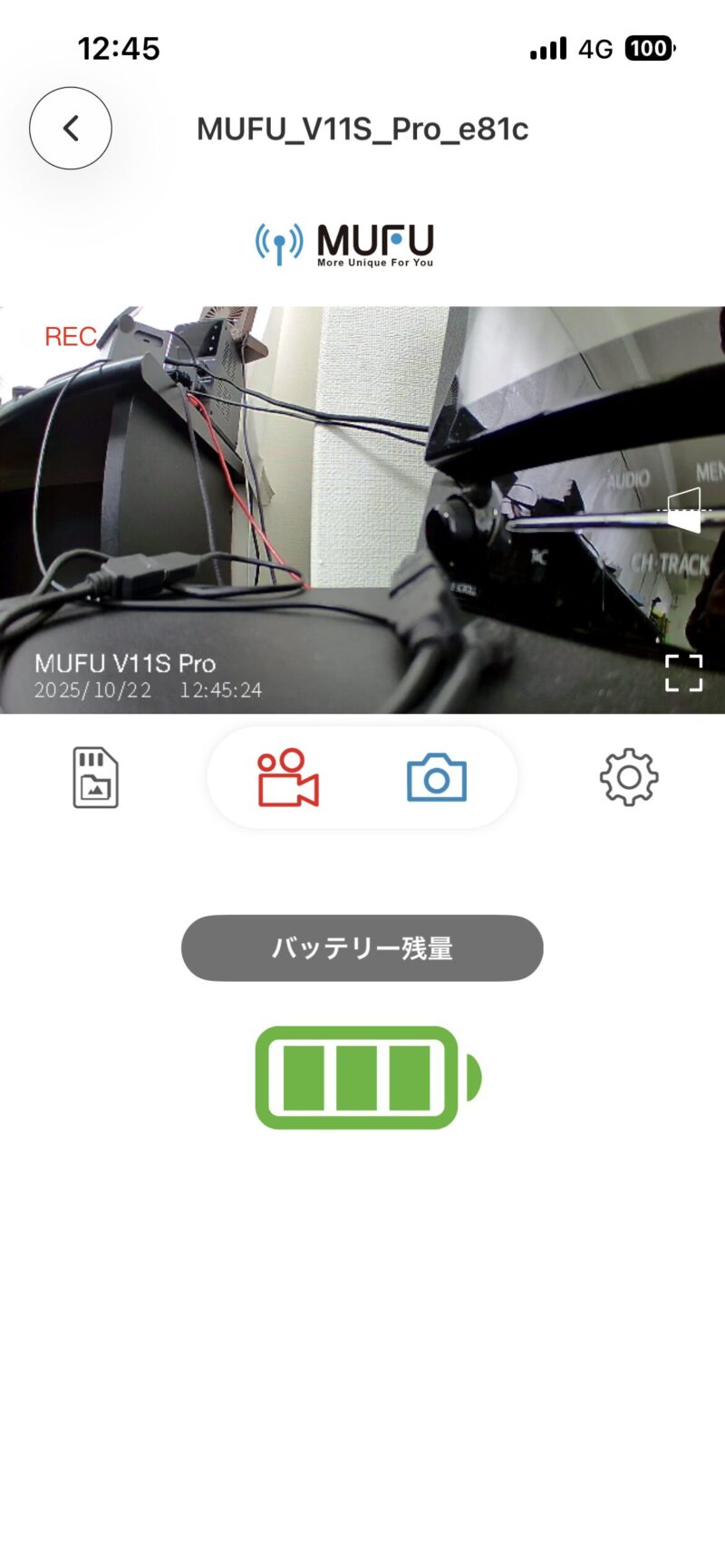Viewport: 725px width, 1568px height.
Task: Switch camera view with the mirror icon
Action: point(684,511)
